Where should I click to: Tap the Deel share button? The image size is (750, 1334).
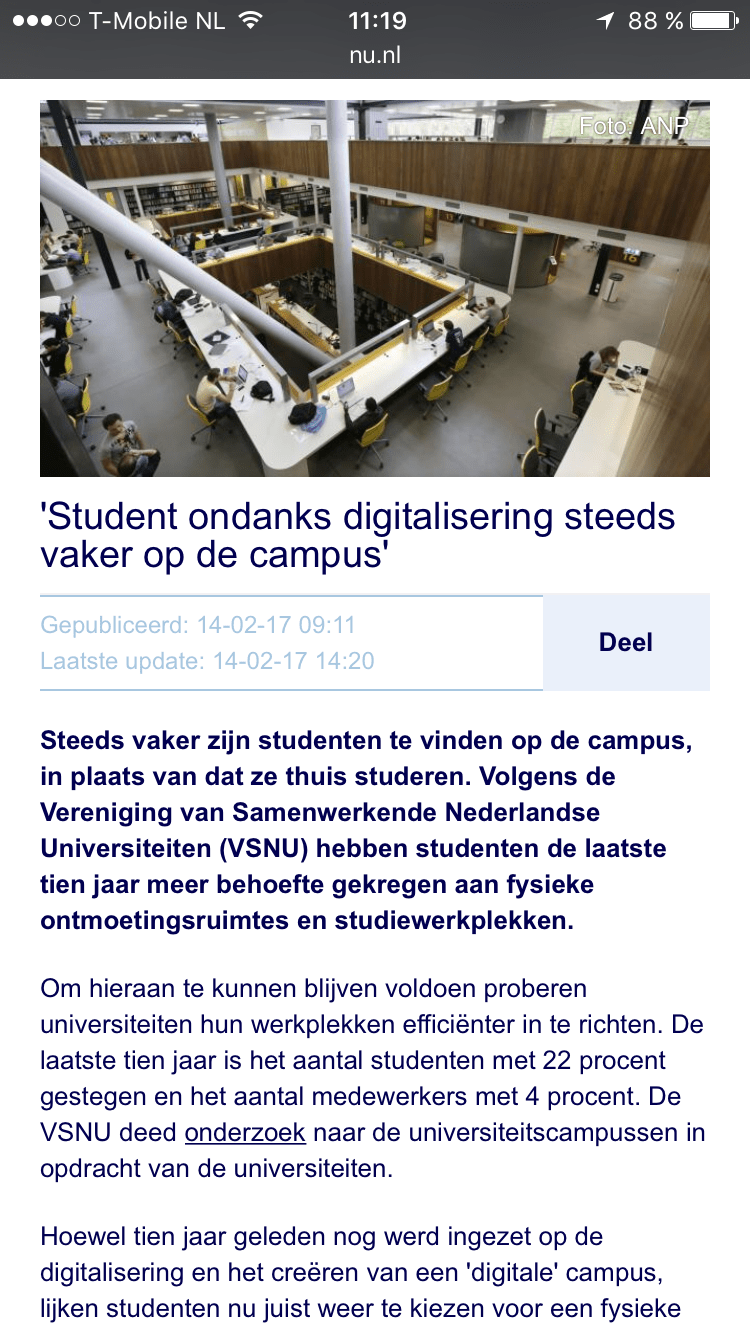pos(626,642)
